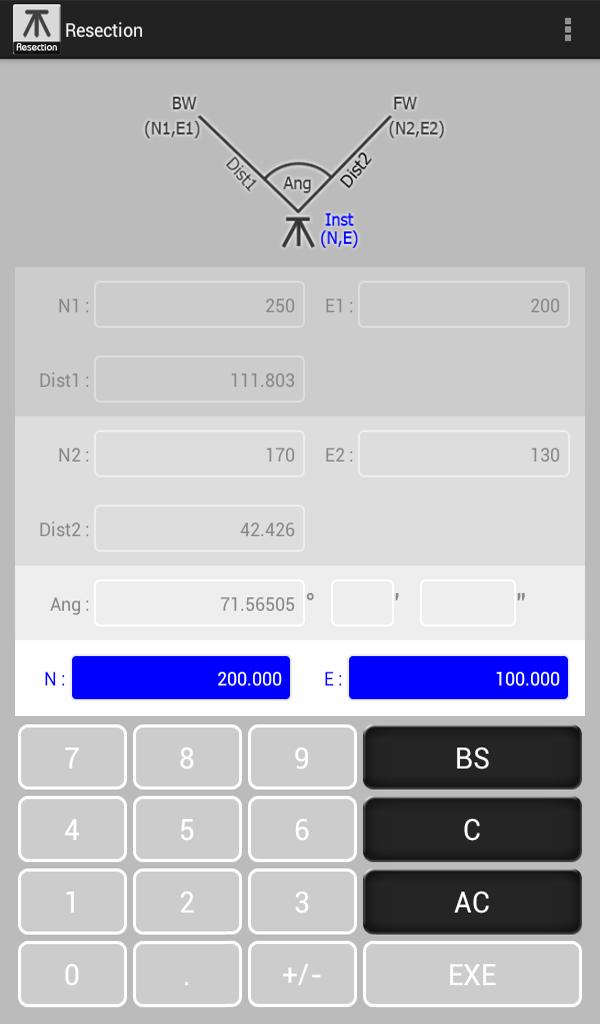Screen dimensions: 600x1024
Task: Select the N1 input field
Action: (199, 305)
